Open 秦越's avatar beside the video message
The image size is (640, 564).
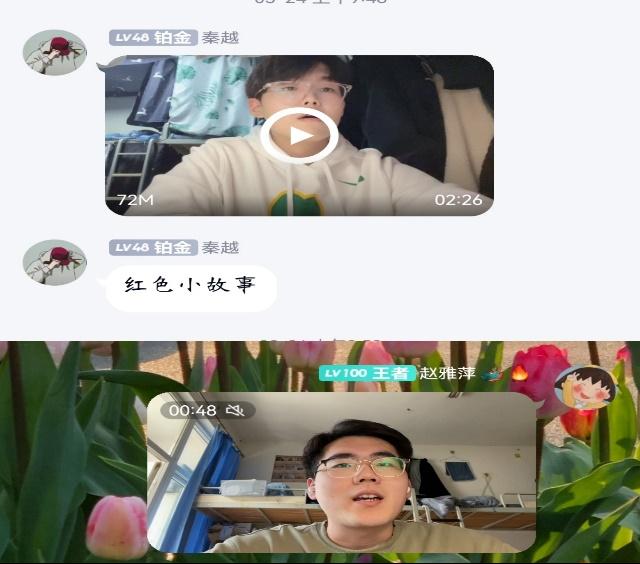(54, 52)
